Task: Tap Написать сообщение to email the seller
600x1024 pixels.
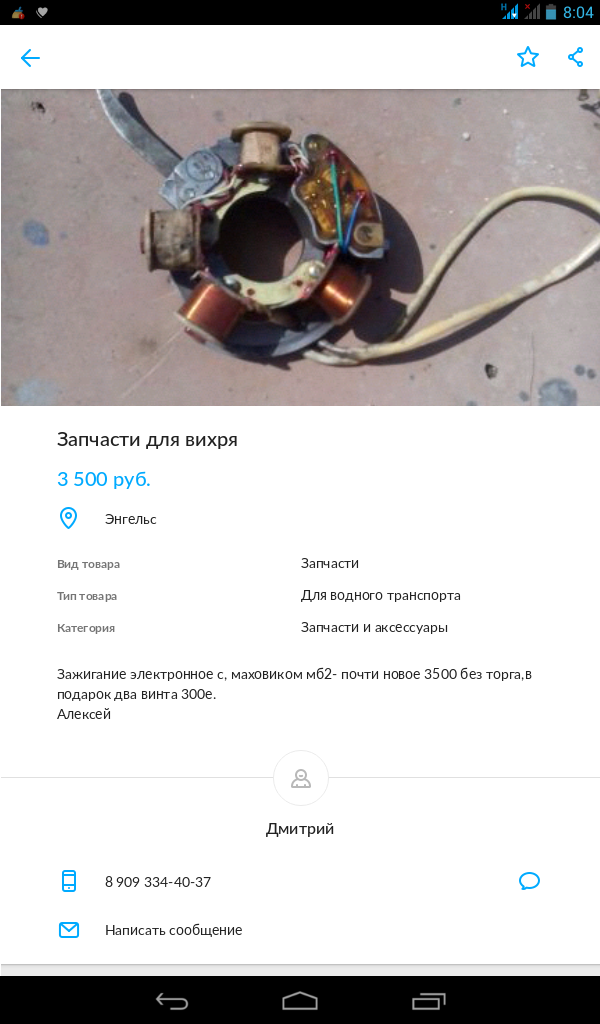Action: 173,930
